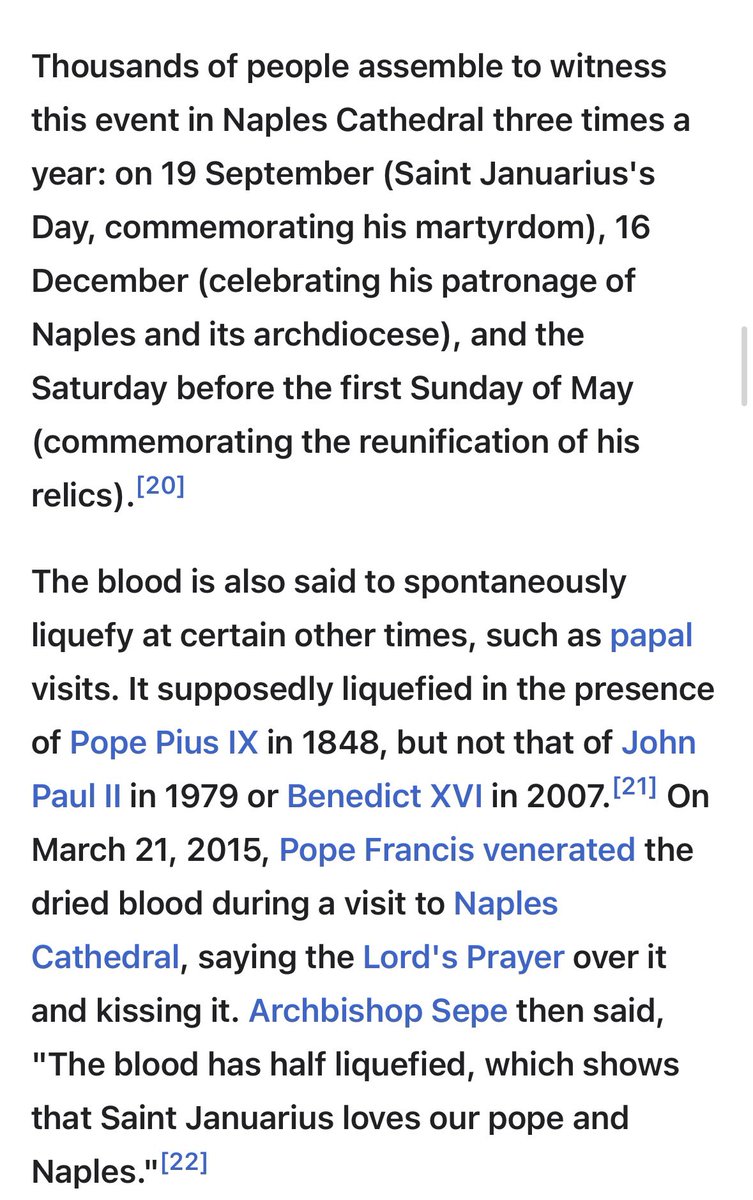Open the Archbishop Sepe link
The image size is (753, 1200).
point(378,1012)
